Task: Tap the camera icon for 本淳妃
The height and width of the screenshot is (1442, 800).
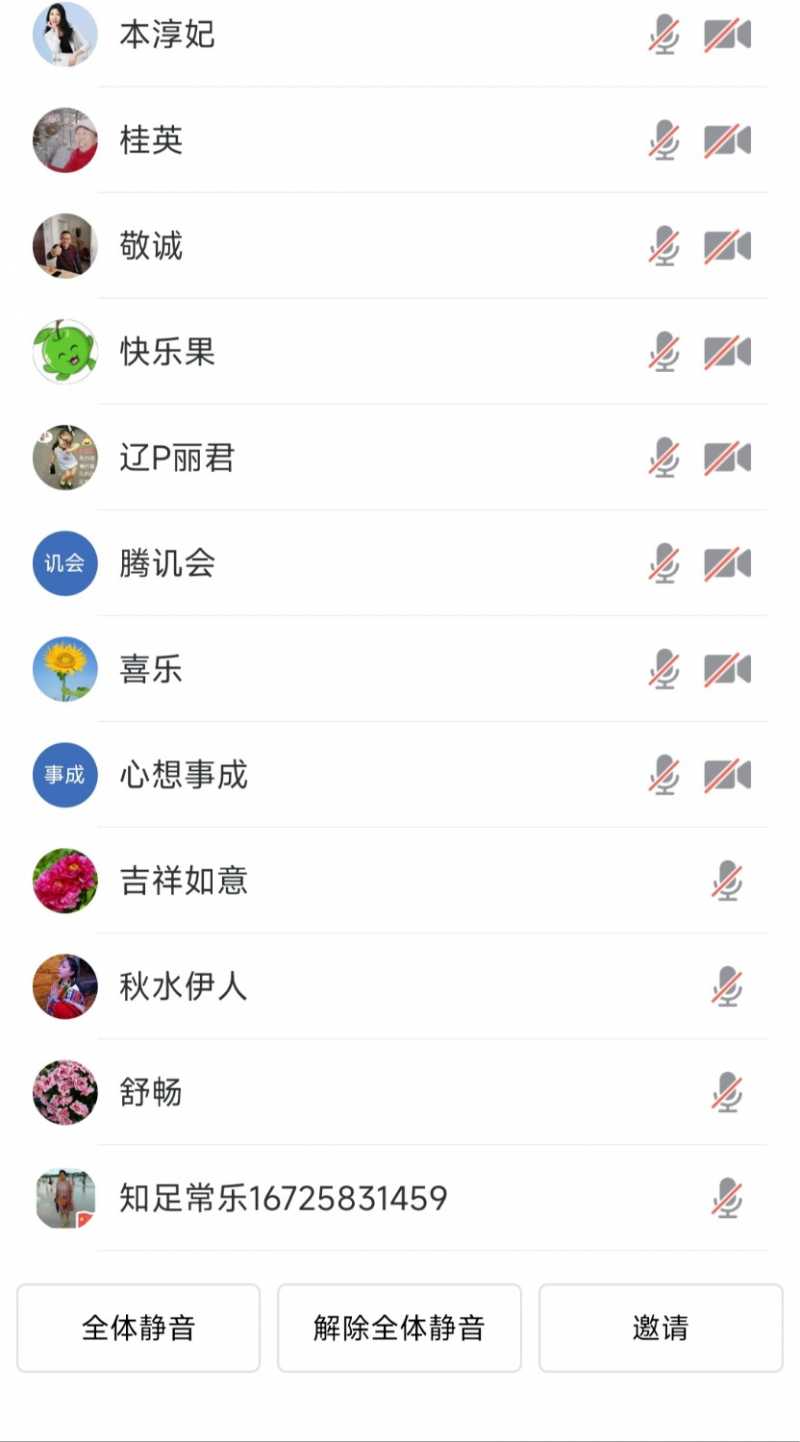Action: (x=727, y=36)
